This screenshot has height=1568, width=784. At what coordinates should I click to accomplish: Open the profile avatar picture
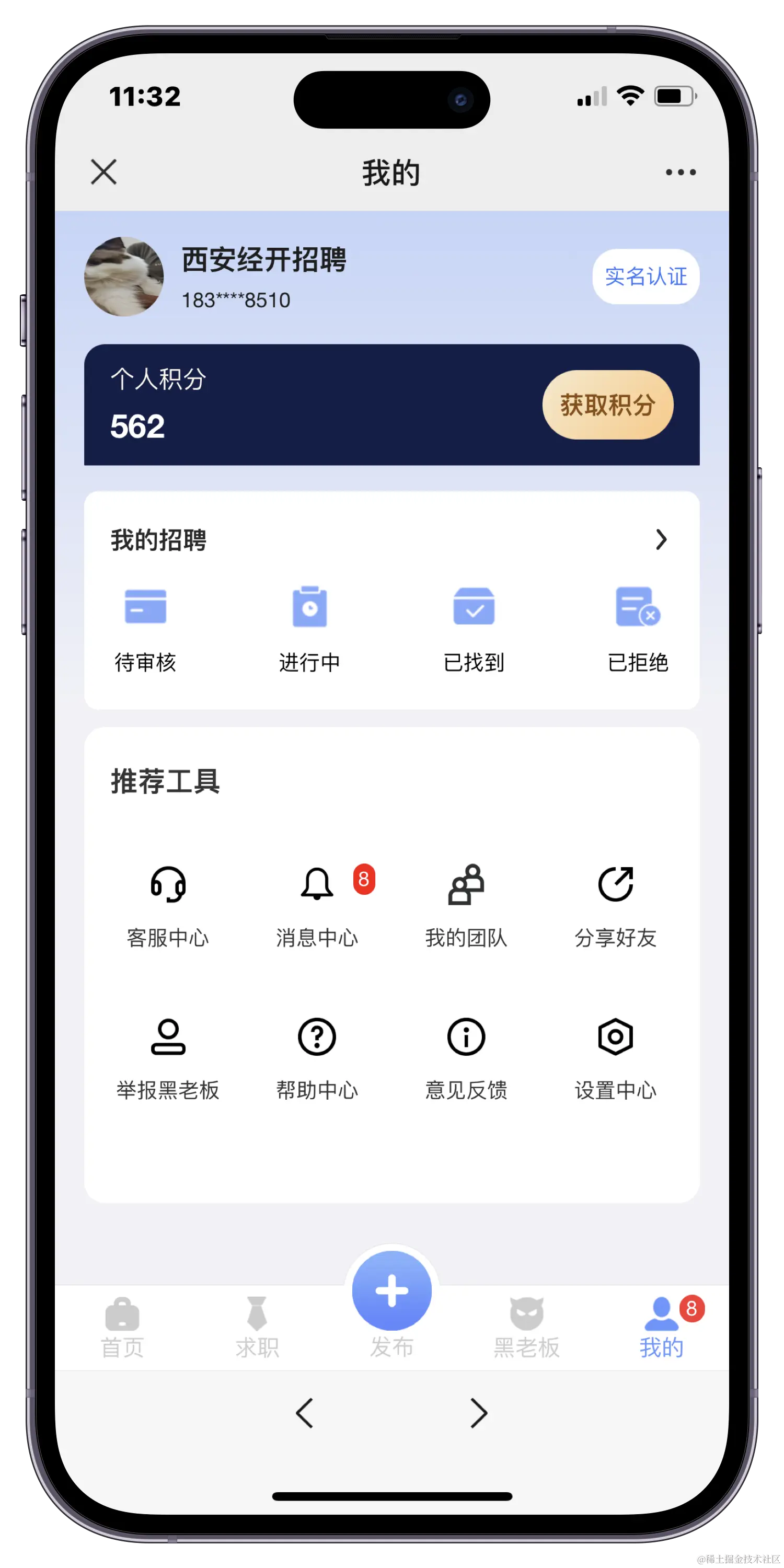point(124,276)
